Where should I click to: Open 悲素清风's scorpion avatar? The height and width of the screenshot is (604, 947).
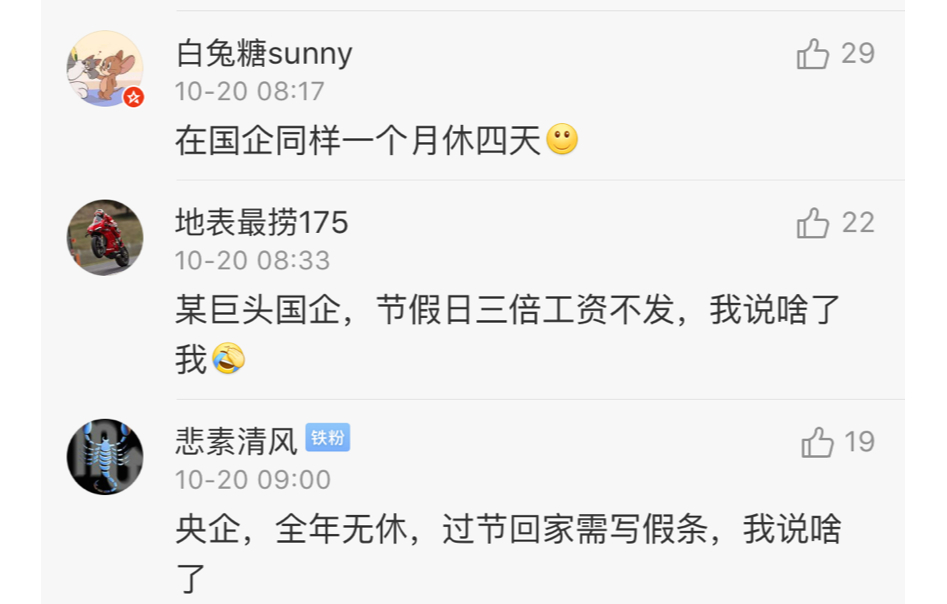(105, 456)
